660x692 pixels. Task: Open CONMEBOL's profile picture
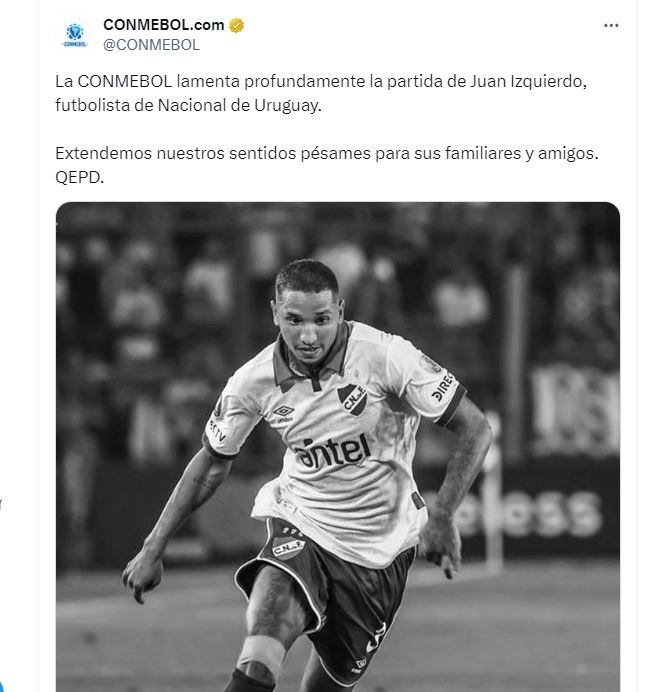tap(76, 35)
